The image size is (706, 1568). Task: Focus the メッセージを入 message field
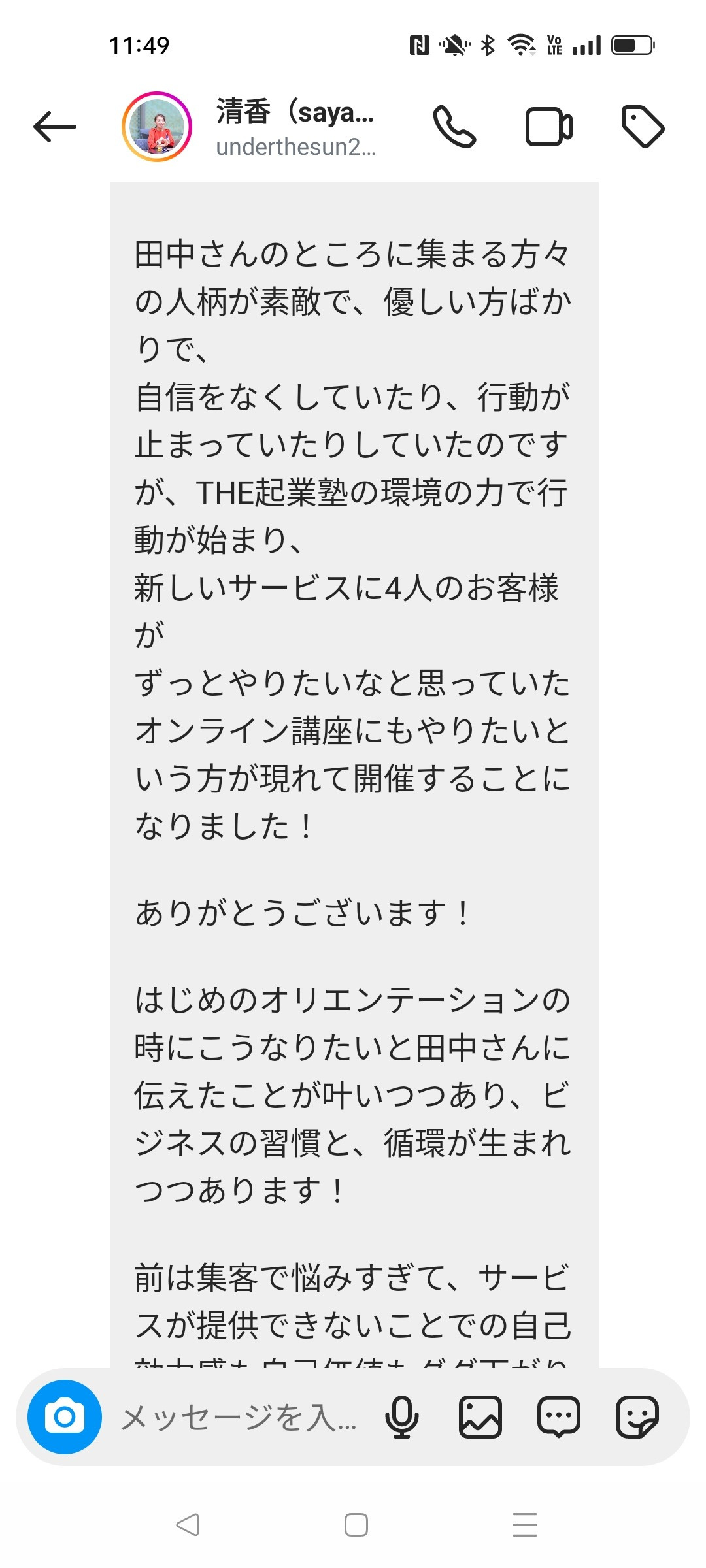point(239,1417)
